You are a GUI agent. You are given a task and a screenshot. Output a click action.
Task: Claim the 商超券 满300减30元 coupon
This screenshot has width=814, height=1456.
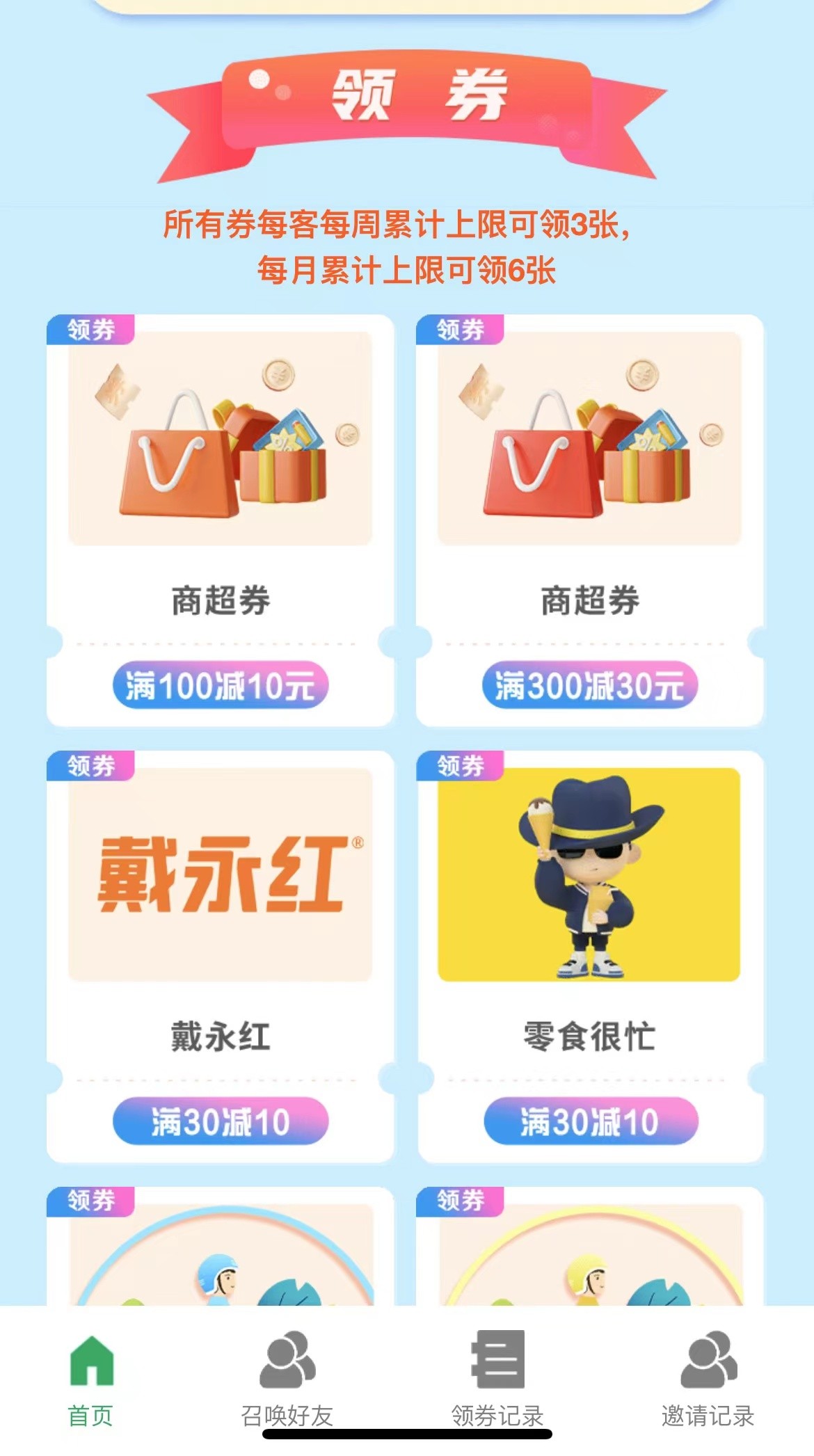pos(589,685)
